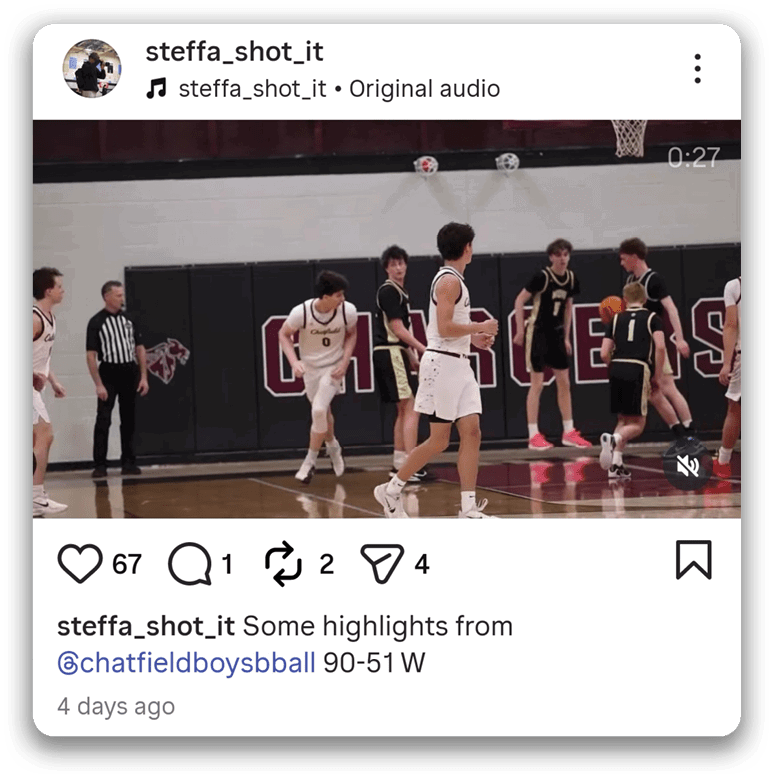Open the @chatfieldboysbball mention in the caption
774x778 pixels.
tap(186, 663)
